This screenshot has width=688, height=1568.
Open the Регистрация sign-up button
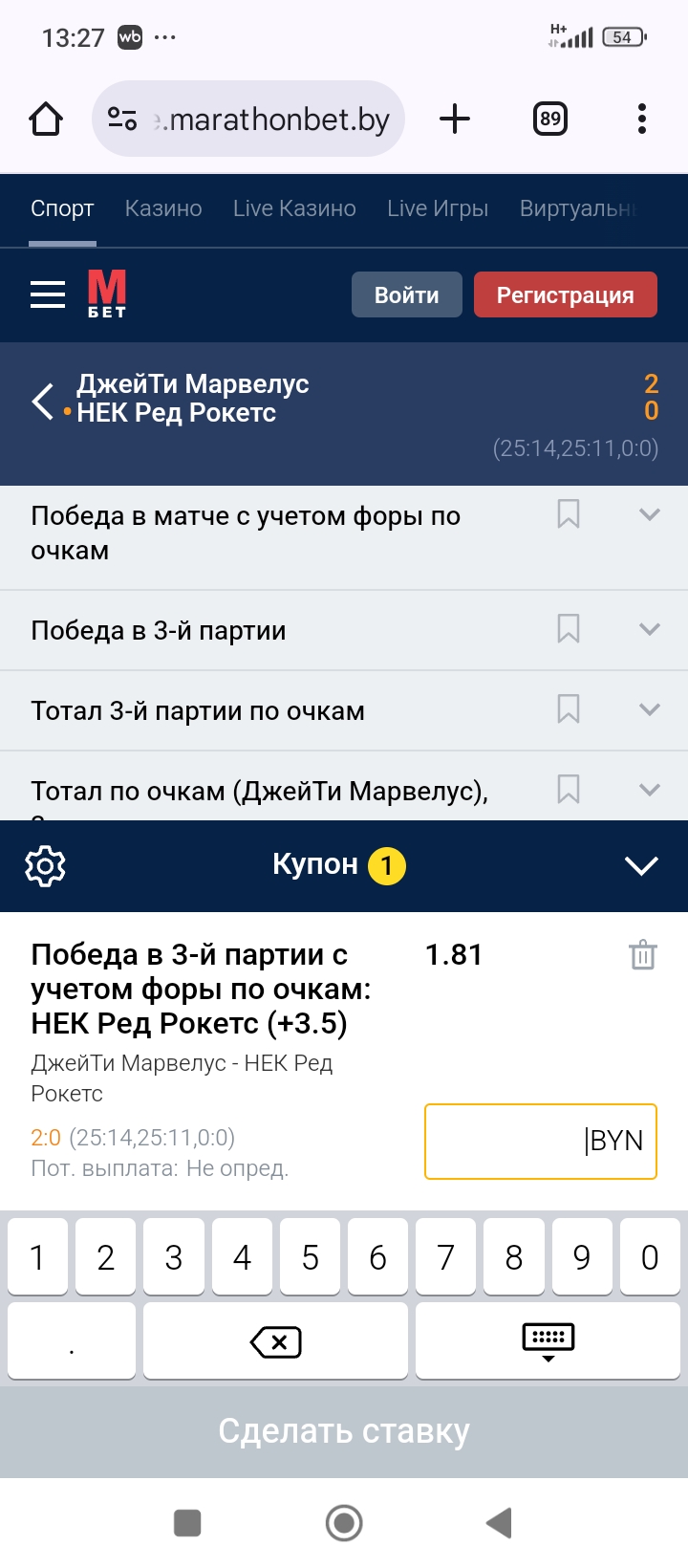pyautogui.click(x=565, y=294)
